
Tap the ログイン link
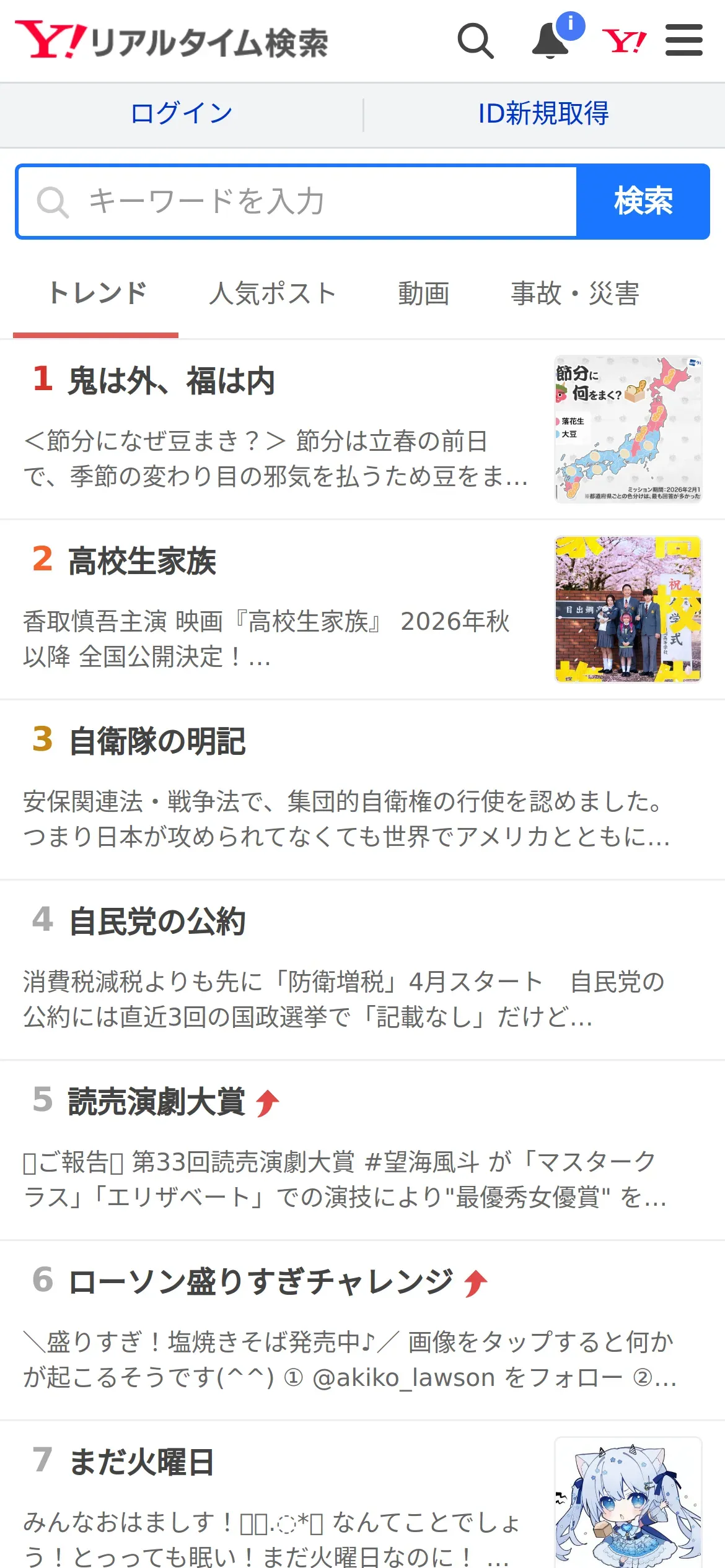coord(181,114)
